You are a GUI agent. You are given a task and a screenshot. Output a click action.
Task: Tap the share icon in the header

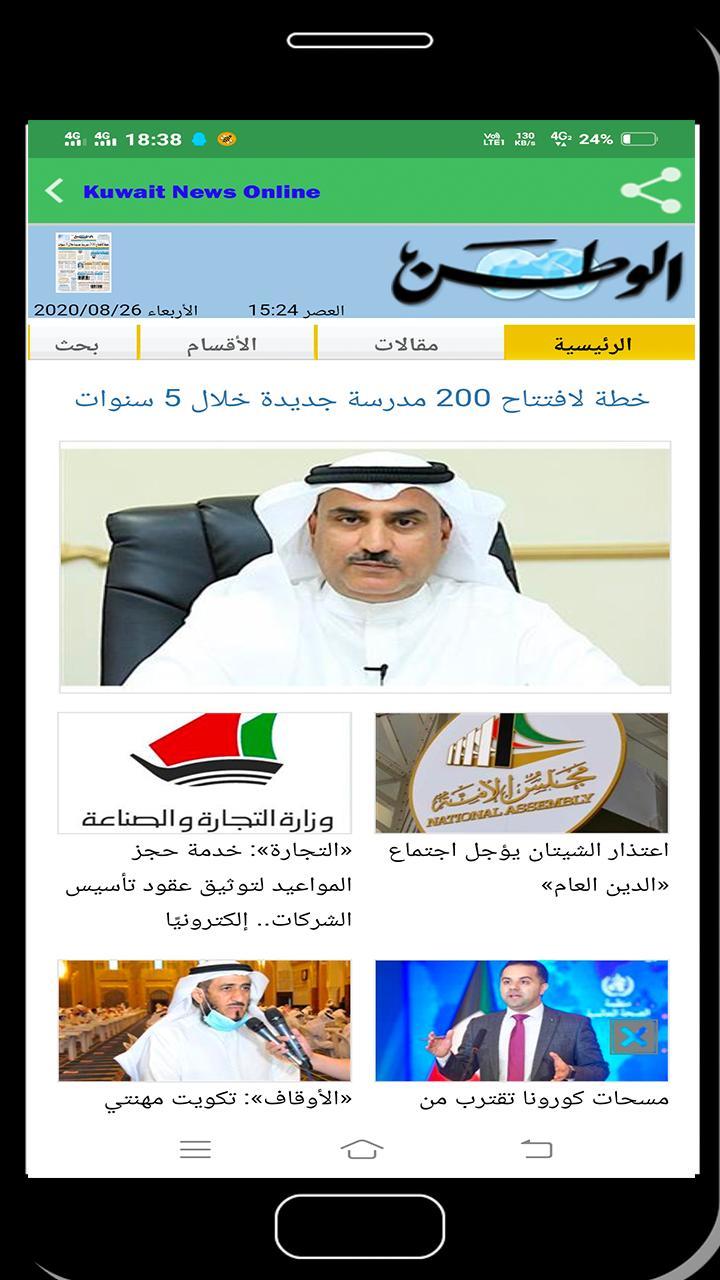coord(651,189)
